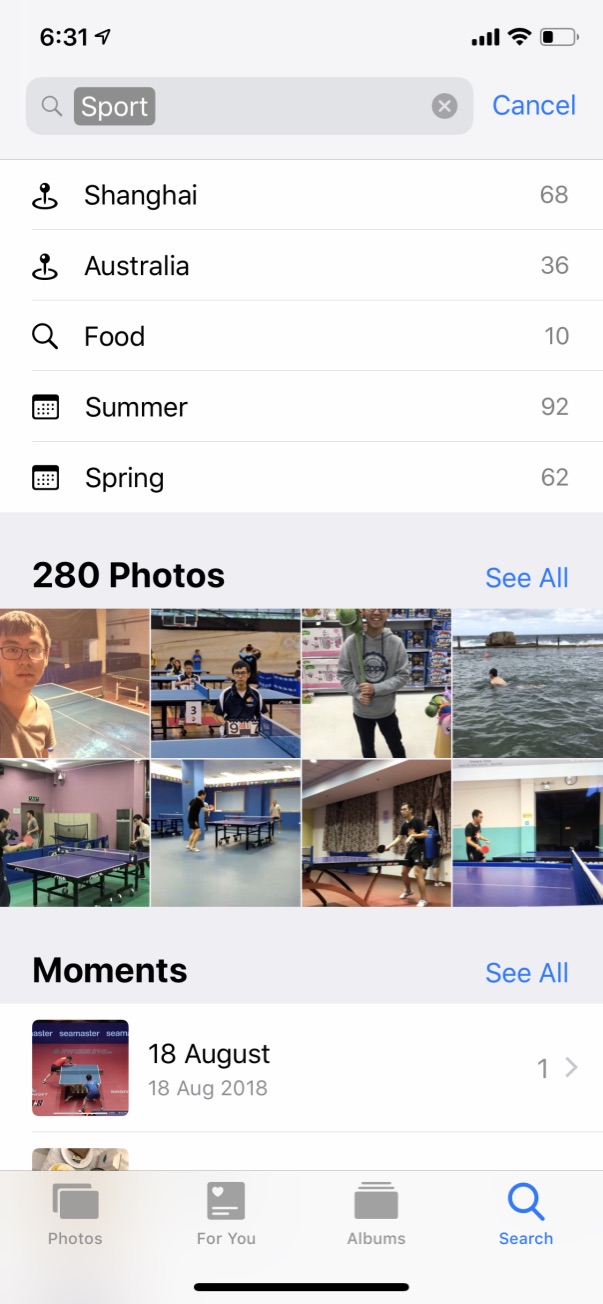Pick the Summer suggestion
This screenshot has width=603, height=1304.
pos(300,407)
